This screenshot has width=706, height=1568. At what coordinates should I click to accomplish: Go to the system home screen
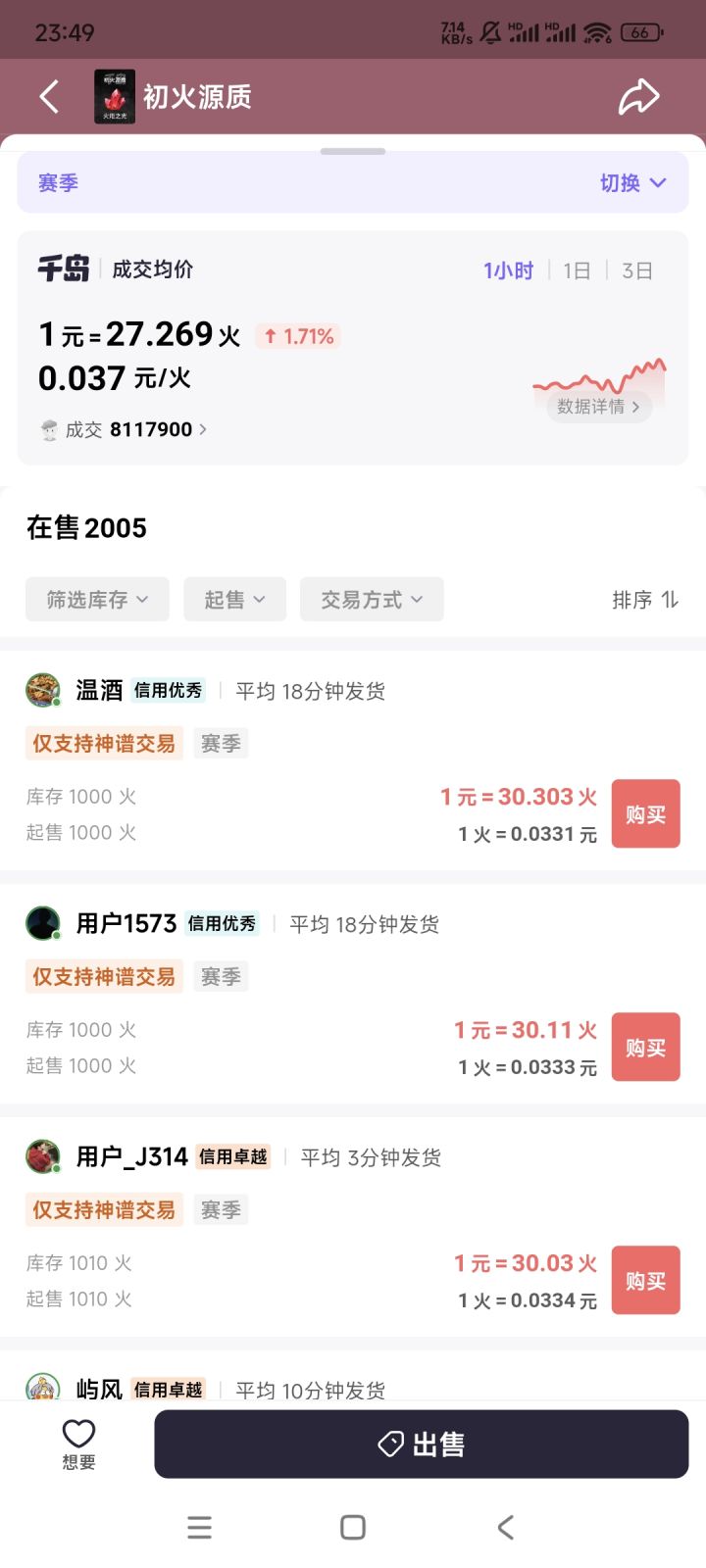pyautogui.click(x=353, y=1527)
